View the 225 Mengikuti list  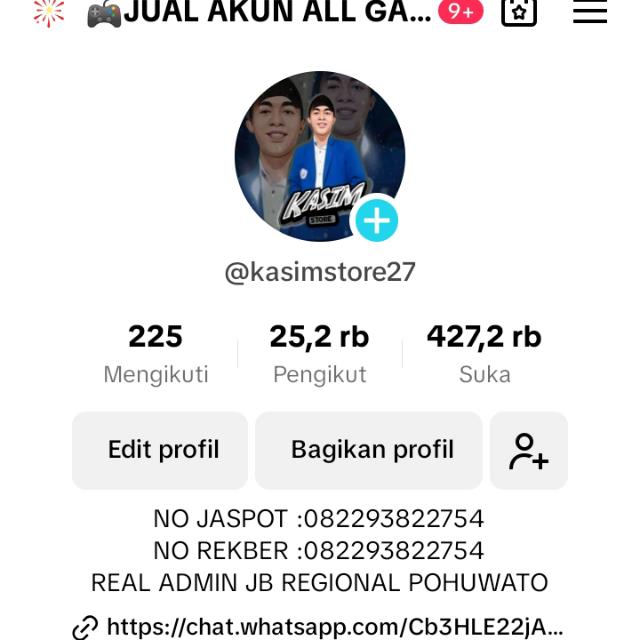156,354
